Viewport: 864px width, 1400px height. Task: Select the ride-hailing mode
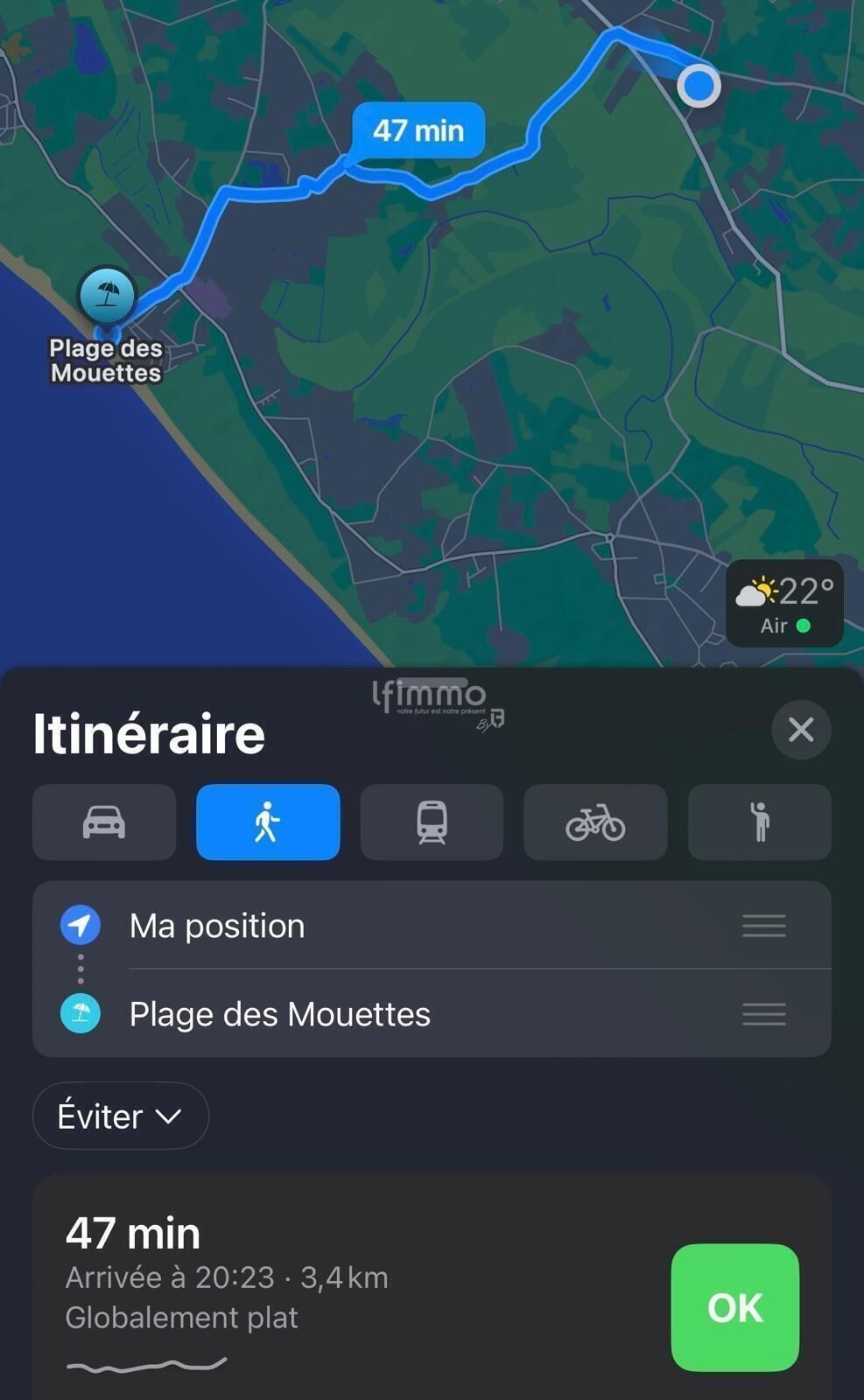point(759,822)
